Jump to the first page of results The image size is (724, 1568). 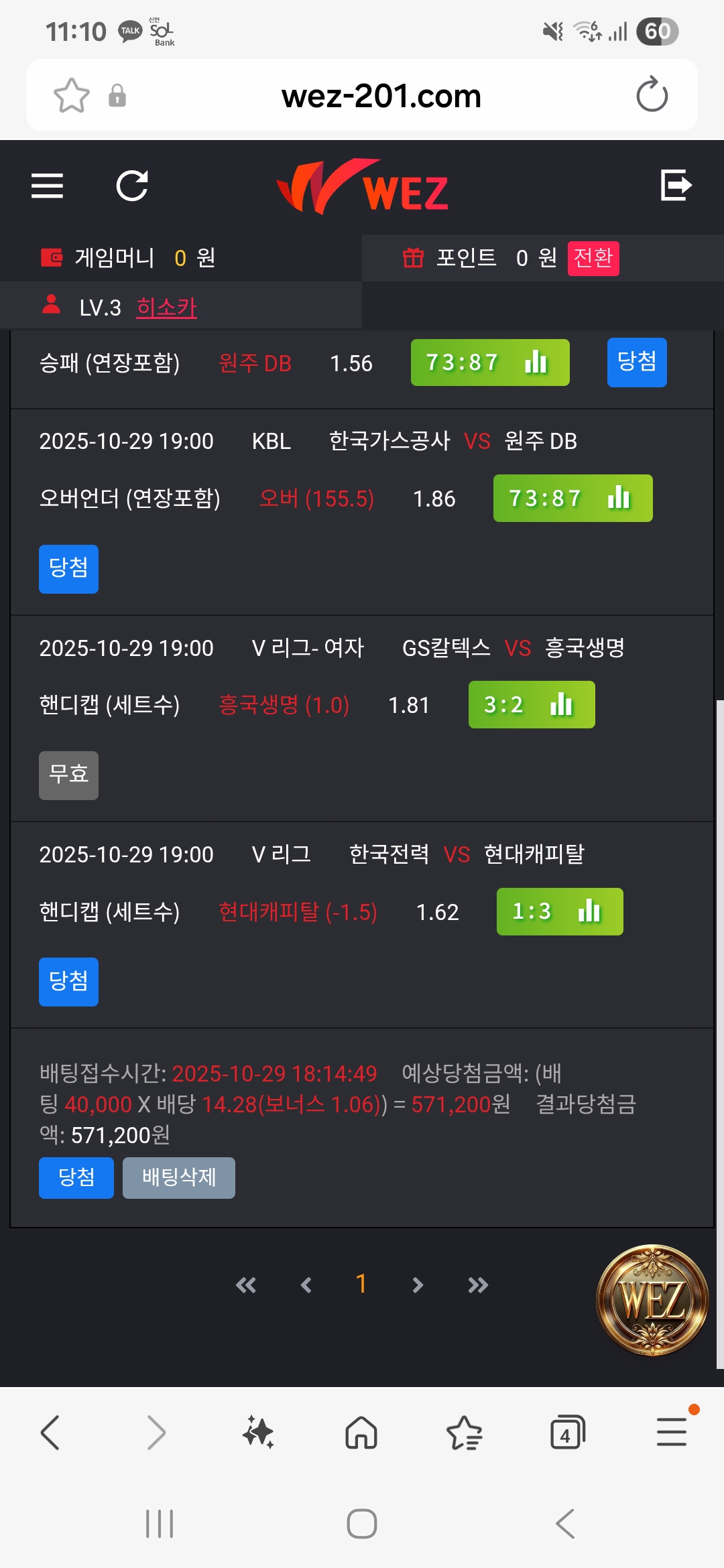[x=246, y=1285]
